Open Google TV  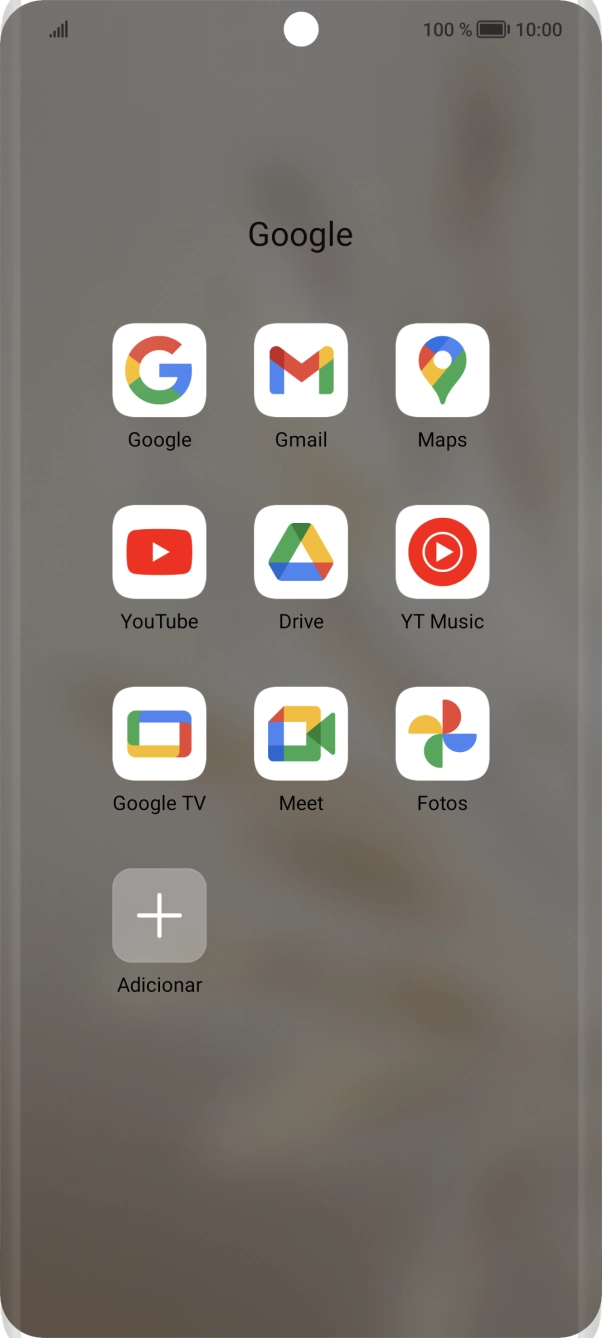tap(159, 734)
